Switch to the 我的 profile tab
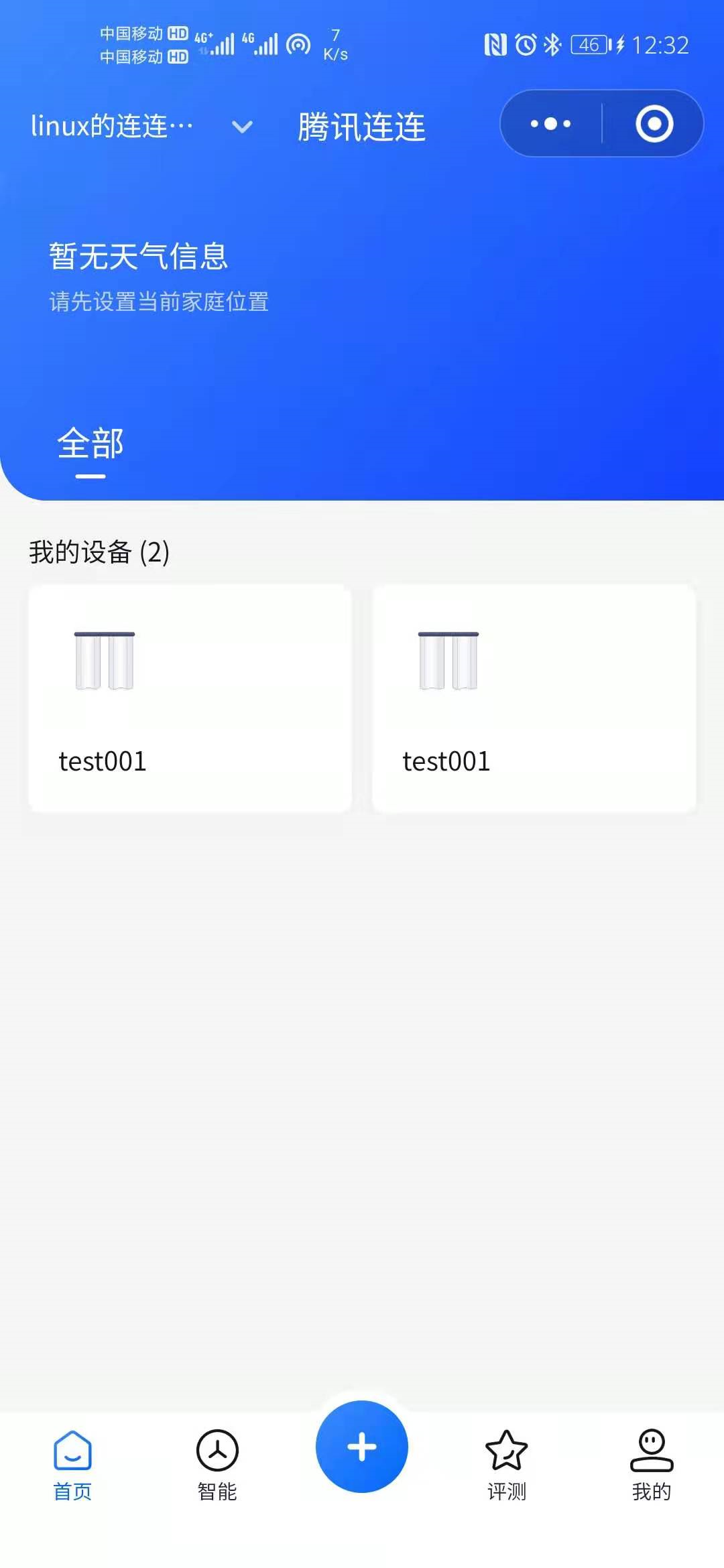Image resolution: width=724 pixels, height=1568 pixels. (x=651, y=1465)
